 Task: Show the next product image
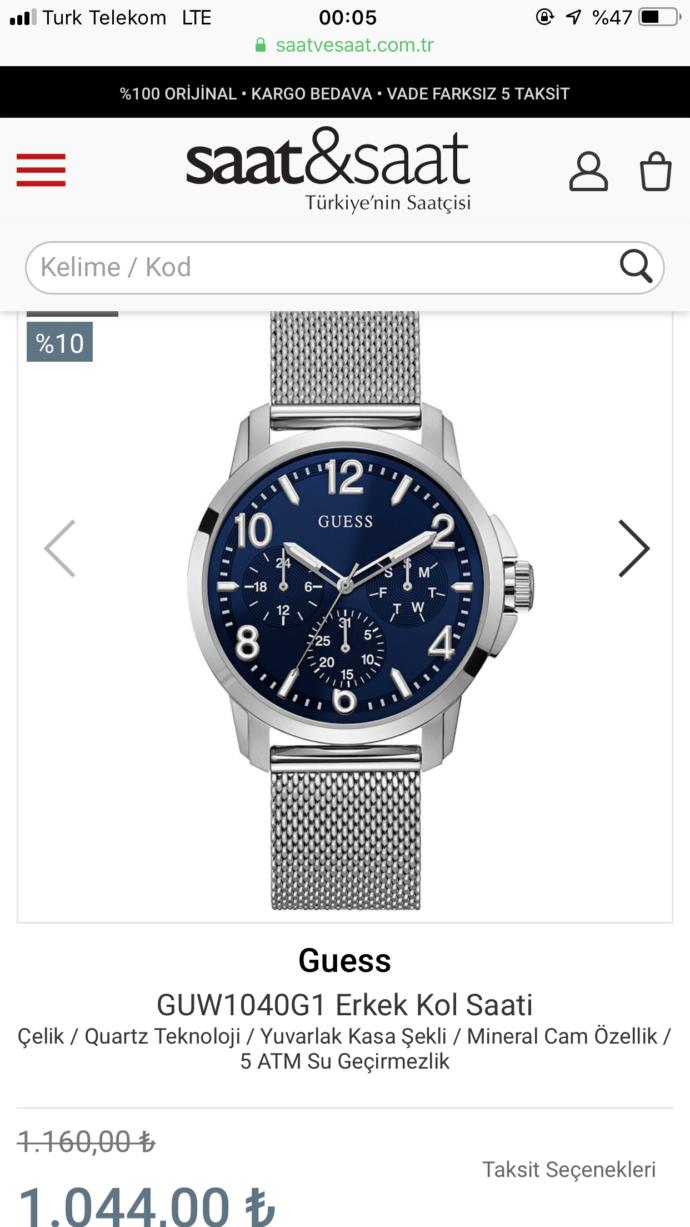pos(633,548)
